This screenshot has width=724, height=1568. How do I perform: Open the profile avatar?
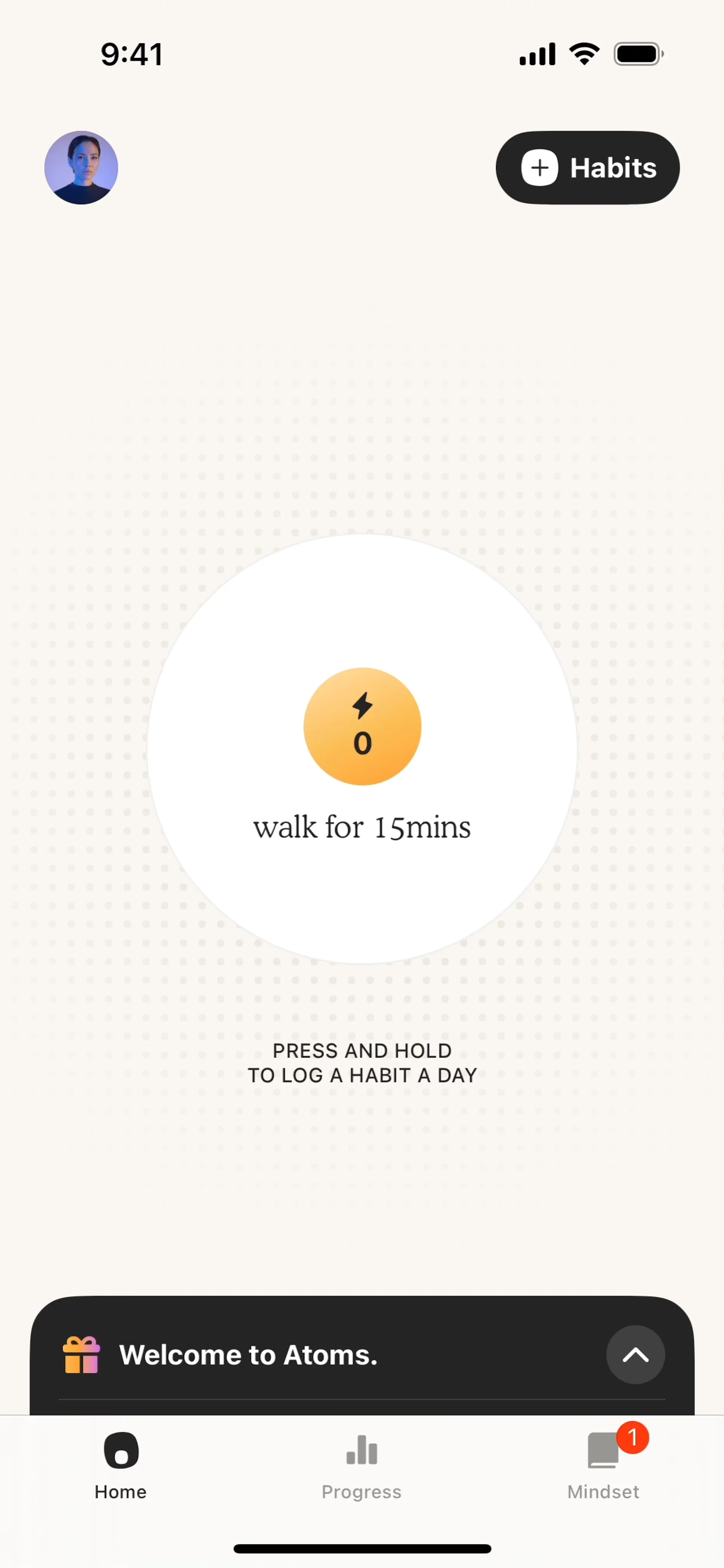pyautogui.click(x=81, y=167)
